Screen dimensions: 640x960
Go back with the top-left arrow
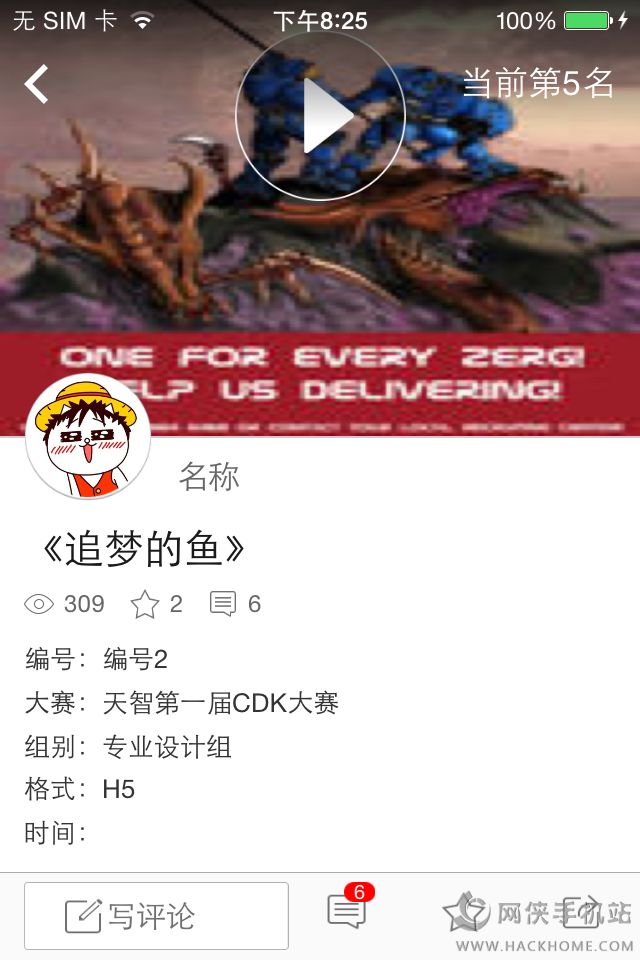(36, 84)
